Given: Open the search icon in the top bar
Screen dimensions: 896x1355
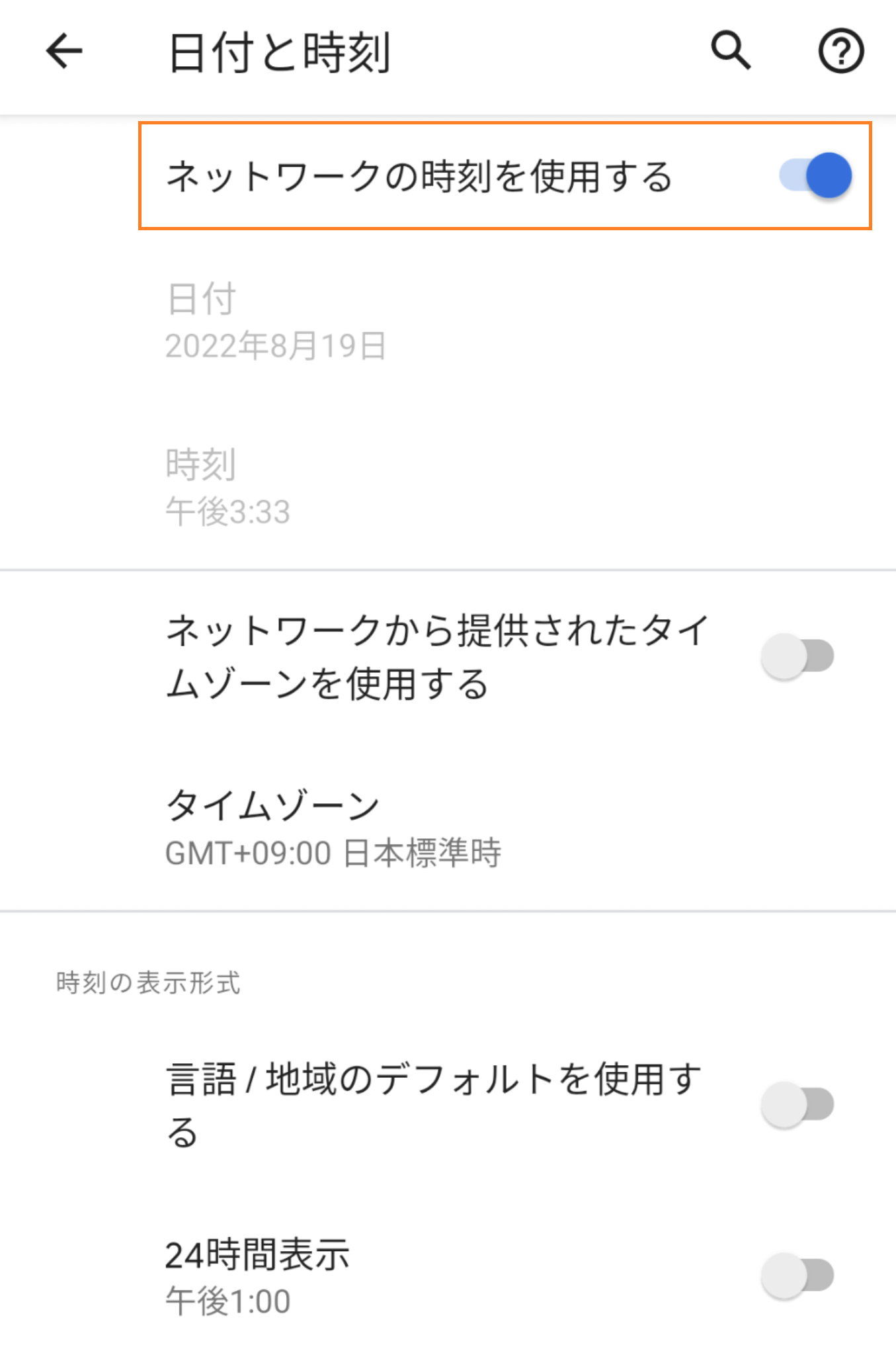Looking at the screenshot, I should click(x=731, y=50).
